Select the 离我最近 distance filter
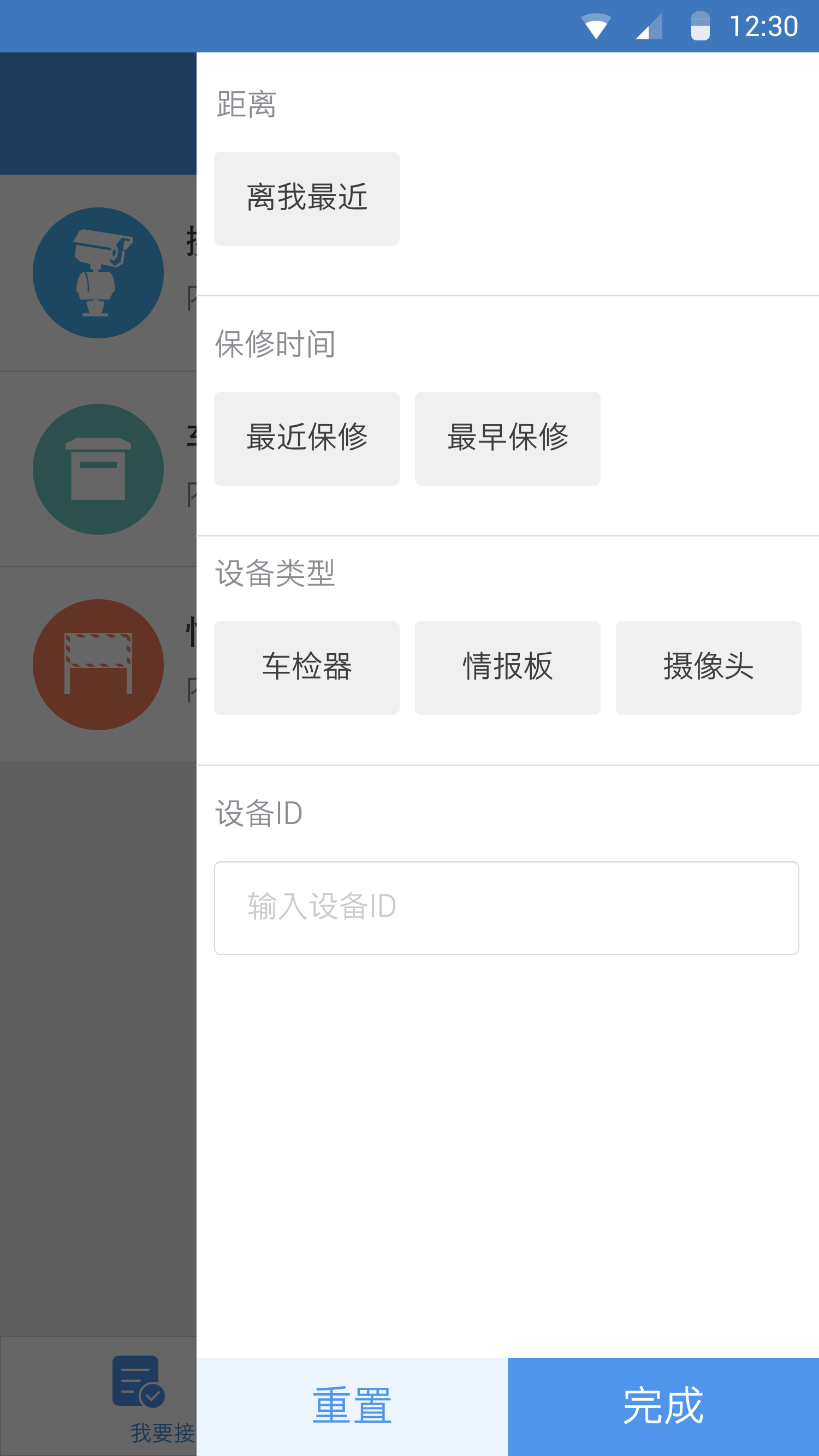The height and width of the screenshot is (1456, 819). pos(306,199)
